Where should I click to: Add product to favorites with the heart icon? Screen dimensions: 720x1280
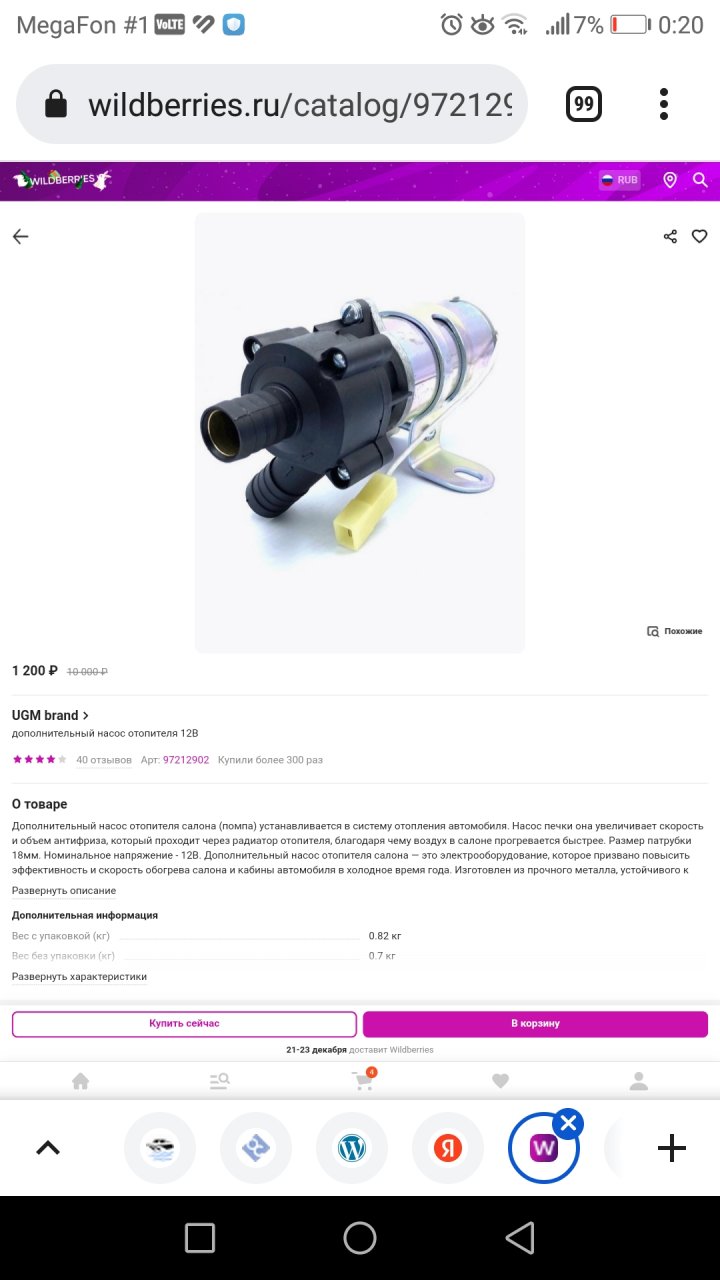pos(700,237)
